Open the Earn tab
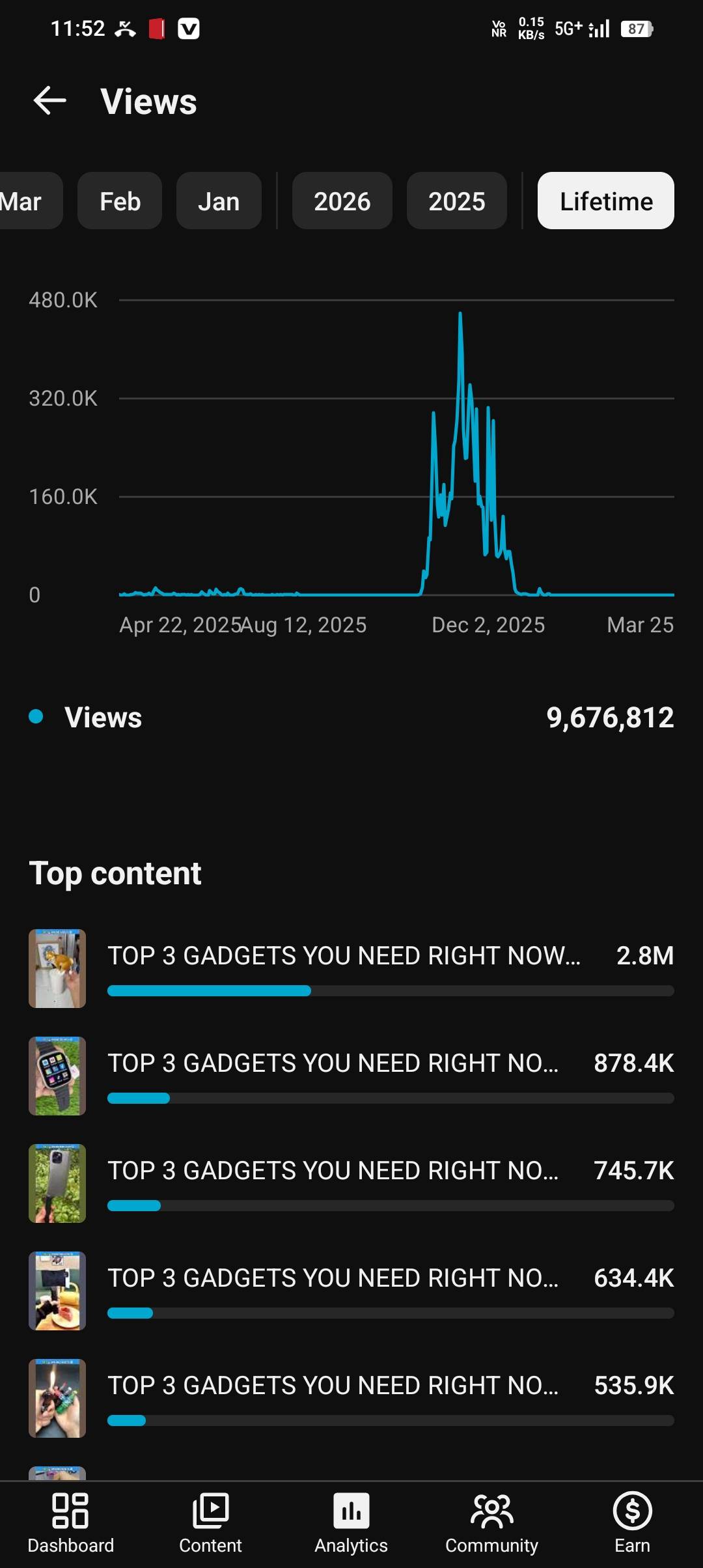 631,1523
